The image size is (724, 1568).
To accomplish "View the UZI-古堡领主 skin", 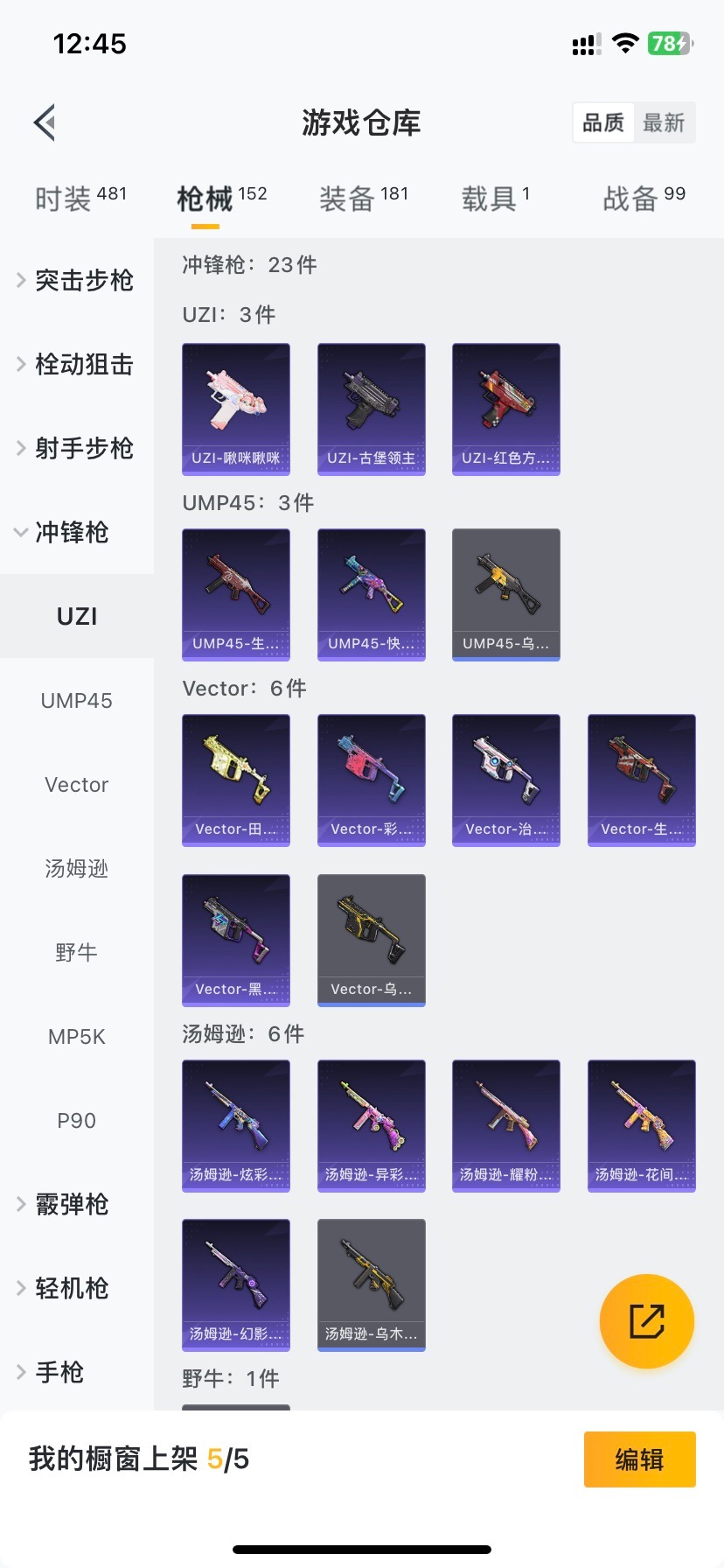I will (x=372, y=409).
